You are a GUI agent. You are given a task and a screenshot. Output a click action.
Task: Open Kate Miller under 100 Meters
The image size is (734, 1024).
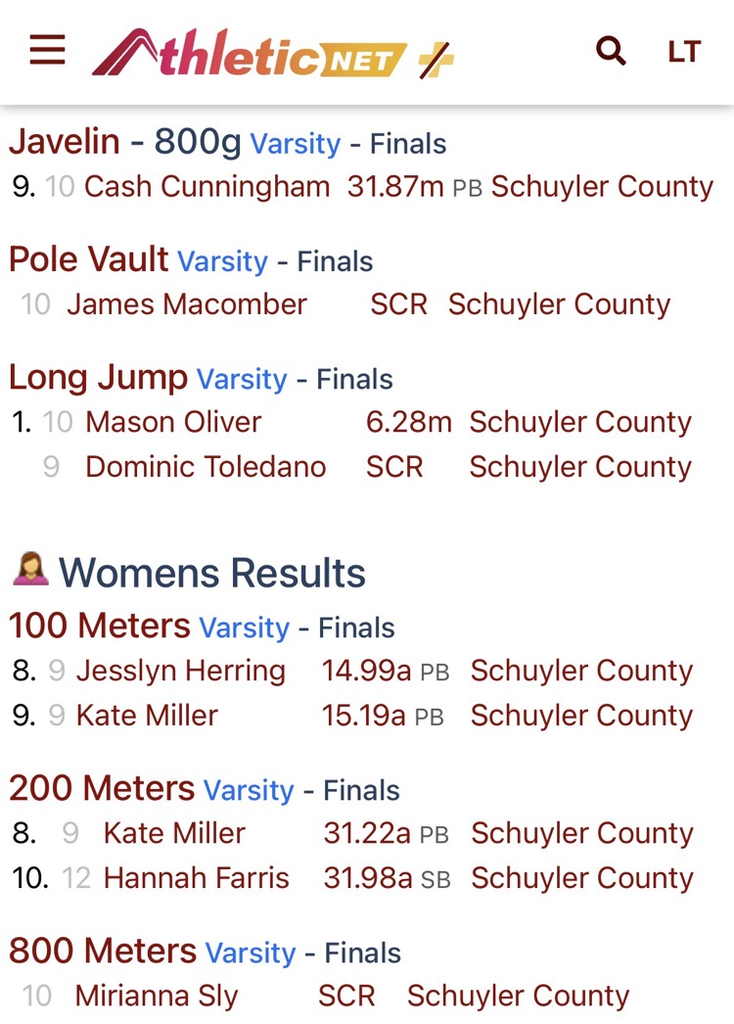point(146,716)
